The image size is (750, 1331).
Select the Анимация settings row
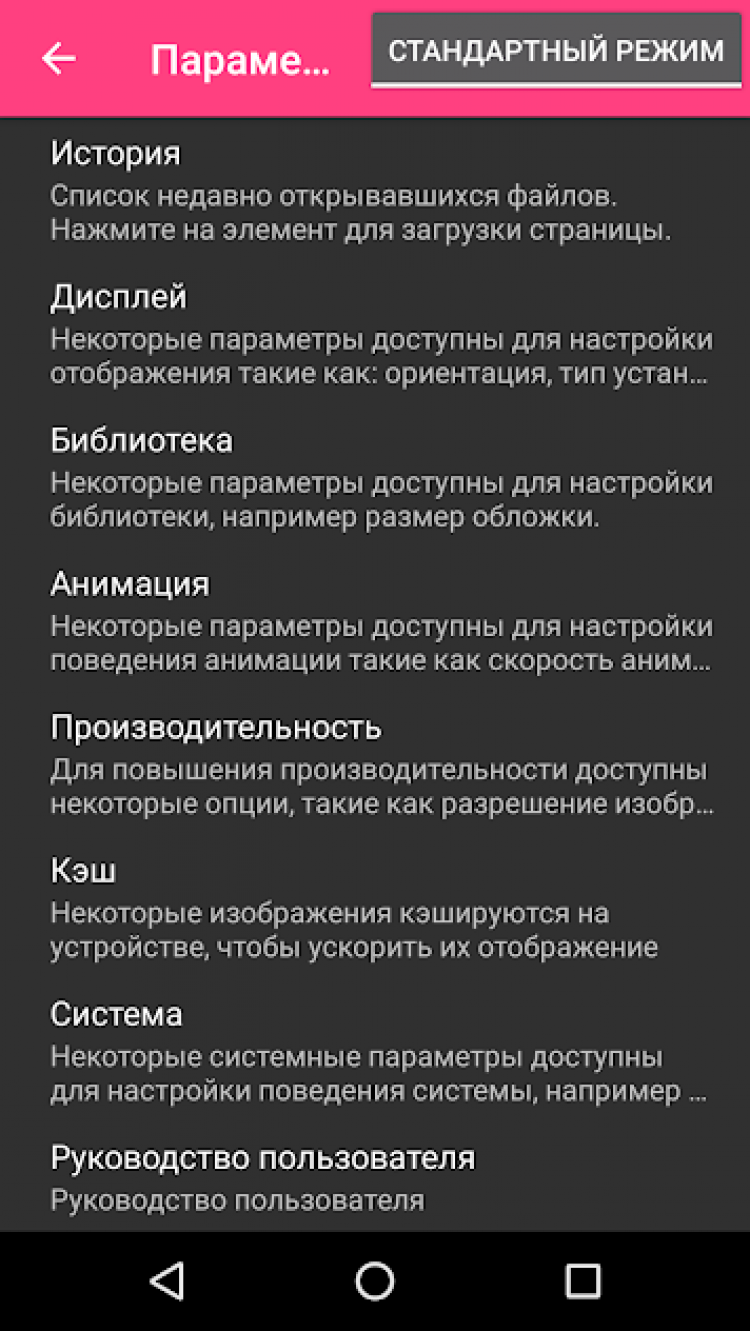point(375,620)
